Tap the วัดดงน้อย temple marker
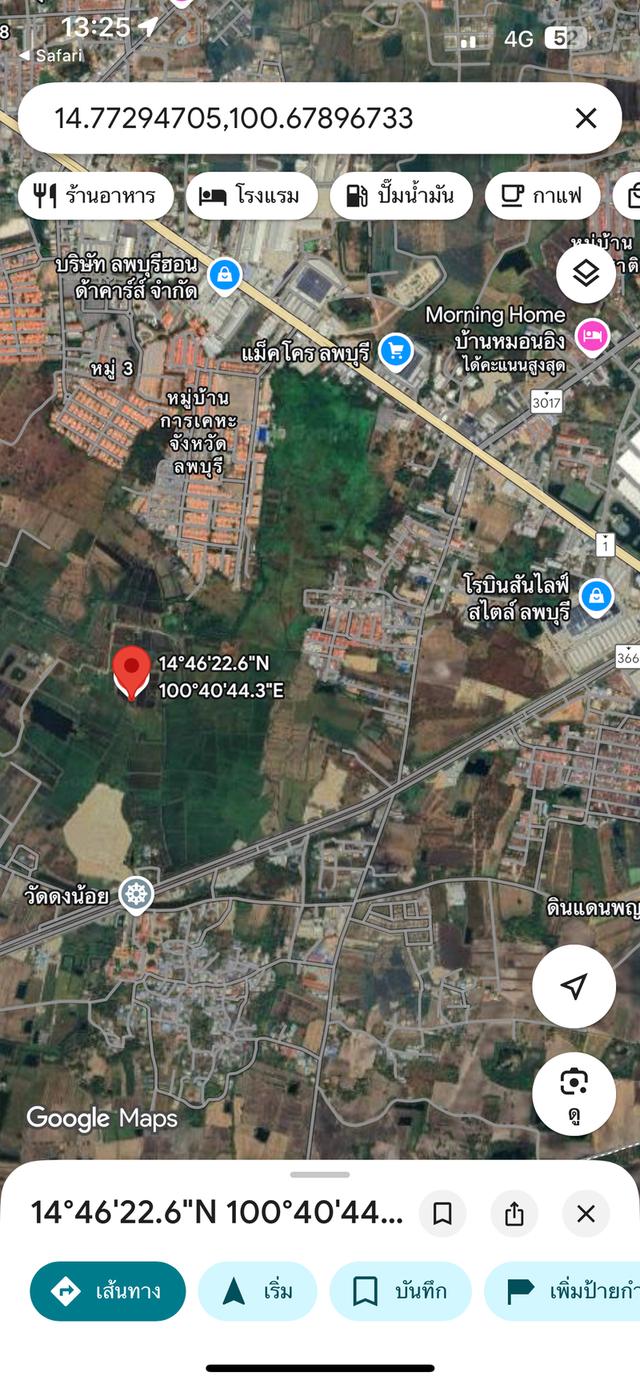Screen dimensions: 640x1384 pos(136,894)
